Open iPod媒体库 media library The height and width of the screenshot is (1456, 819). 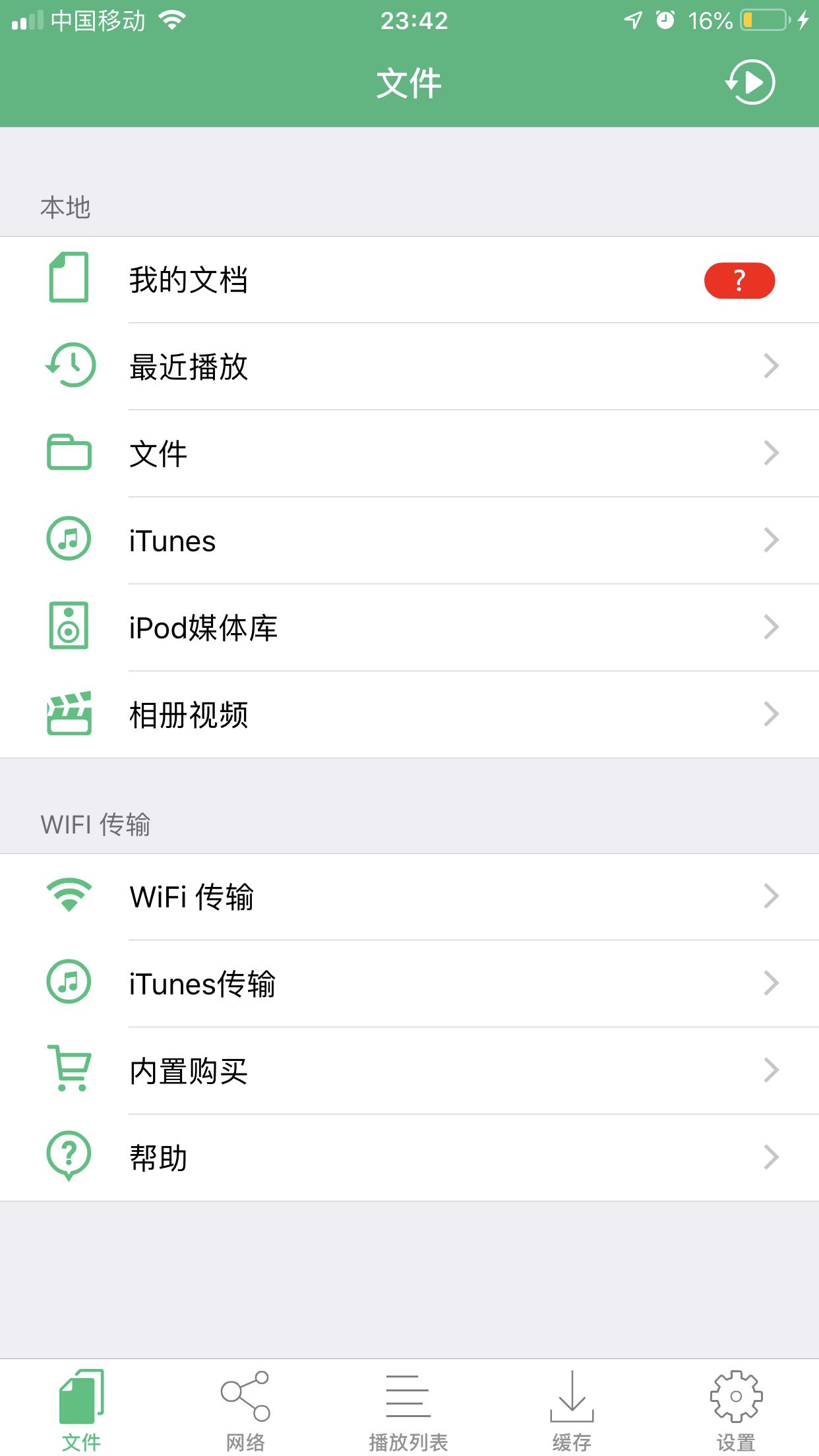tap(409, 628)
